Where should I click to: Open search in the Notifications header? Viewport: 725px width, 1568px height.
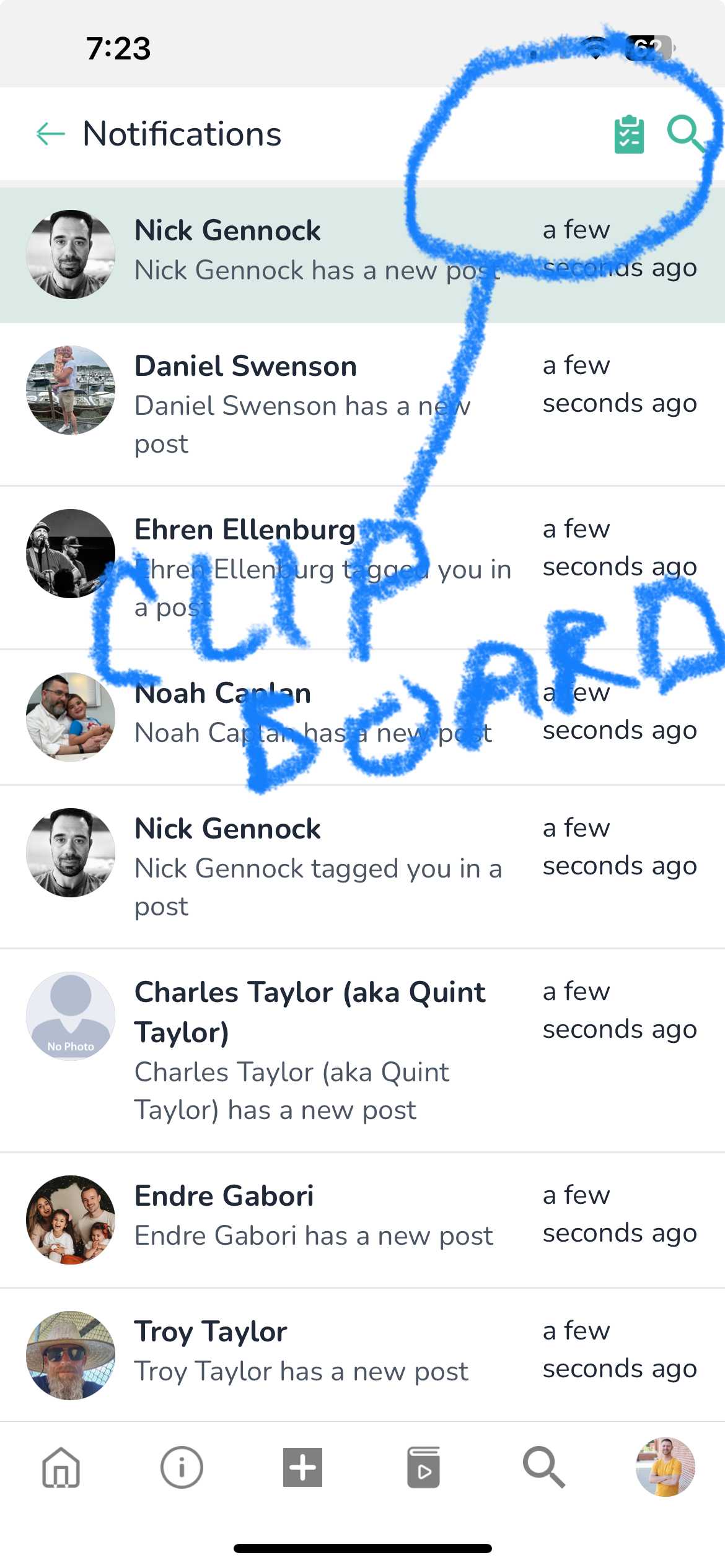tap(685, 134)
